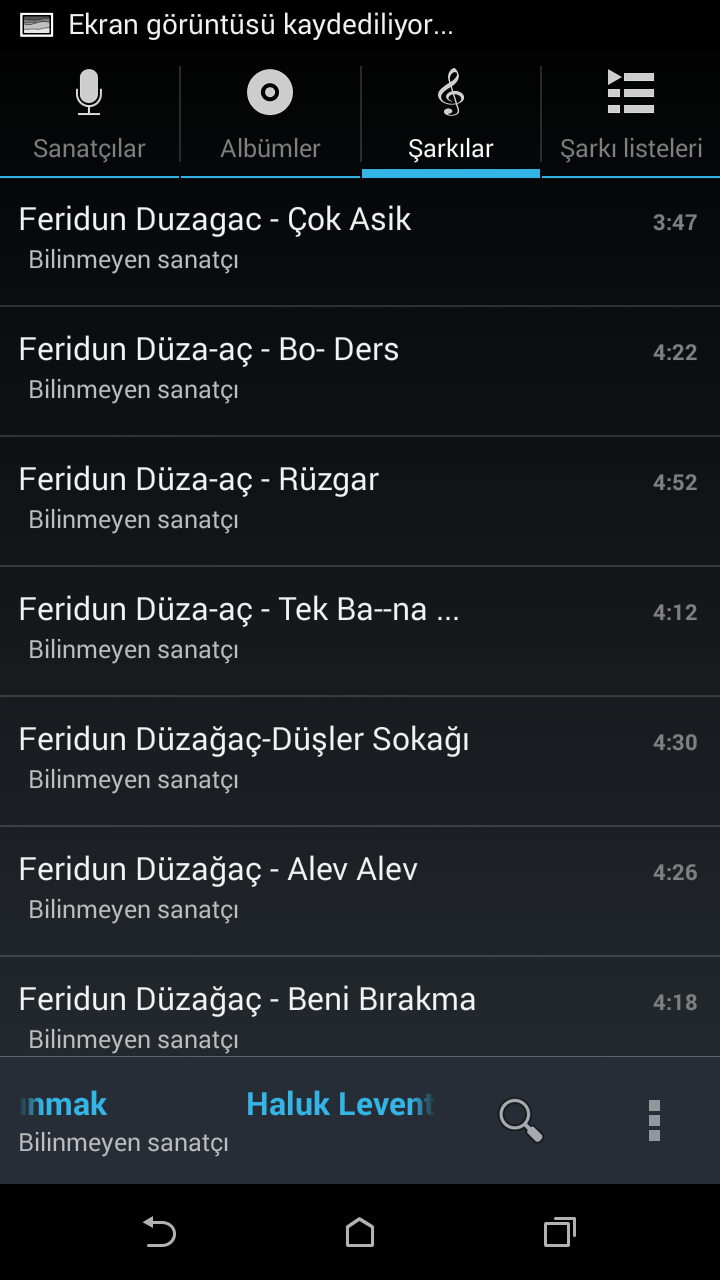Play Feridun Duzagac - Çok Asik
The height and width of the screenshot is (1280, 720).
[x=360, y=240]
